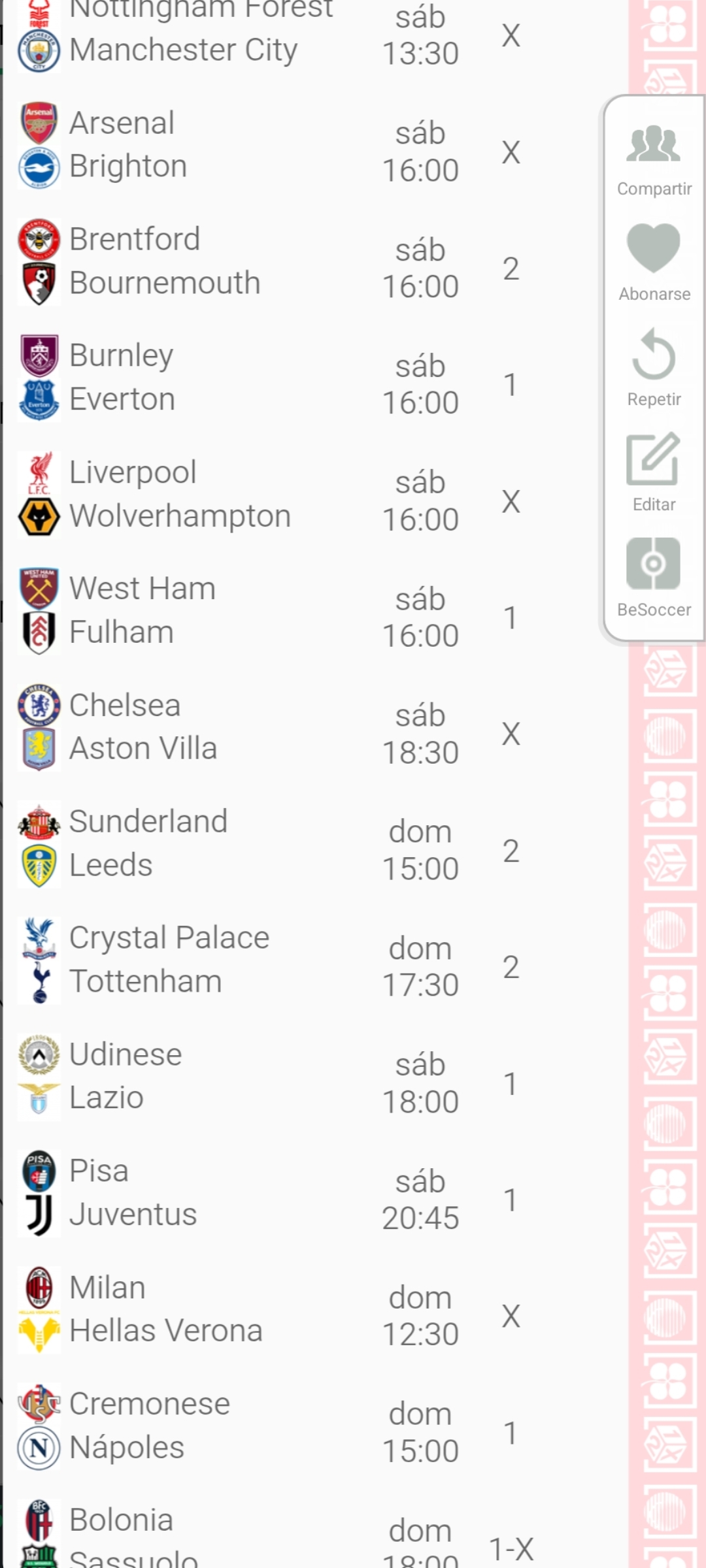Open the BeSoccer shortcut

654,576
